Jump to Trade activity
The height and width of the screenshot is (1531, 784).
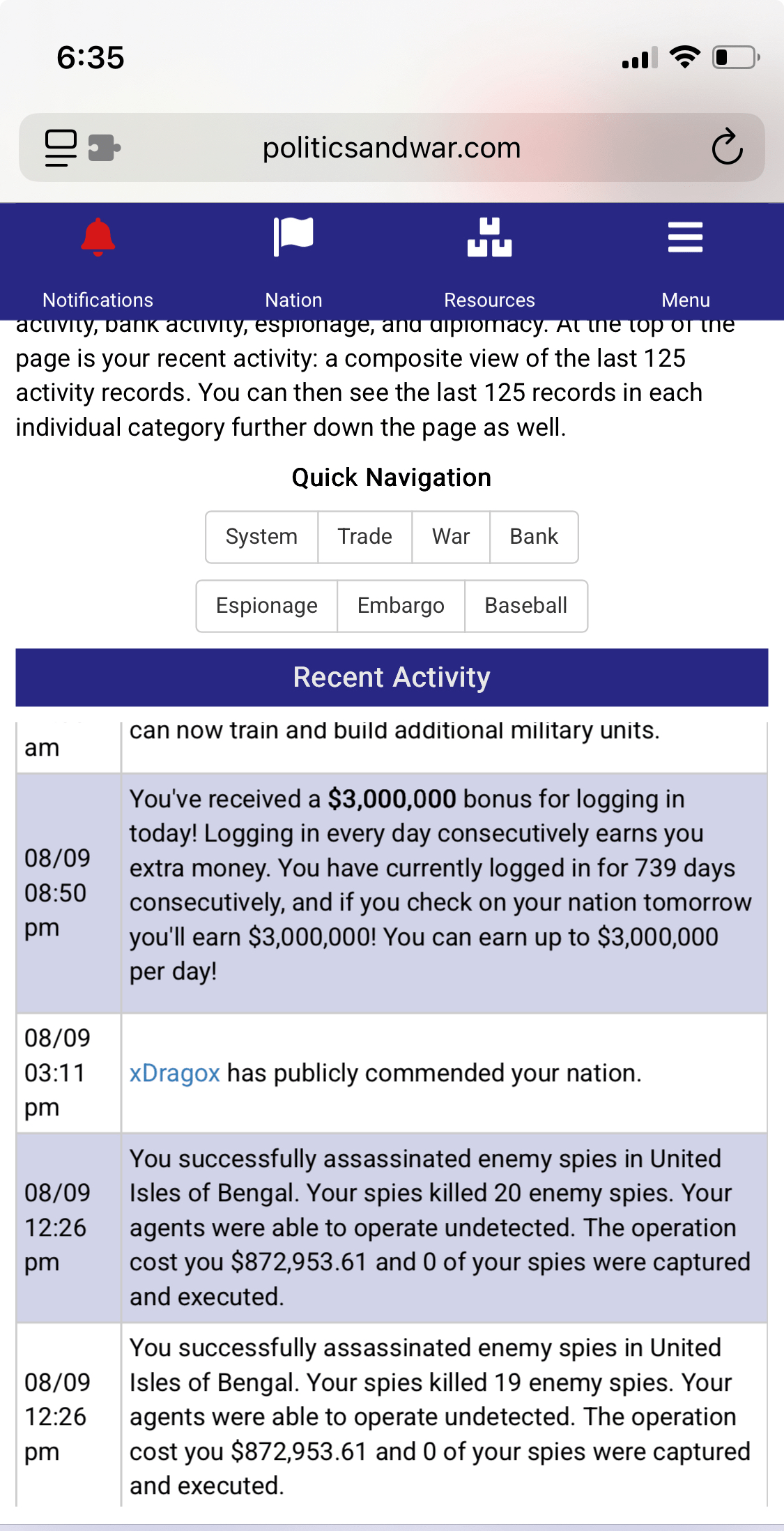364,536
